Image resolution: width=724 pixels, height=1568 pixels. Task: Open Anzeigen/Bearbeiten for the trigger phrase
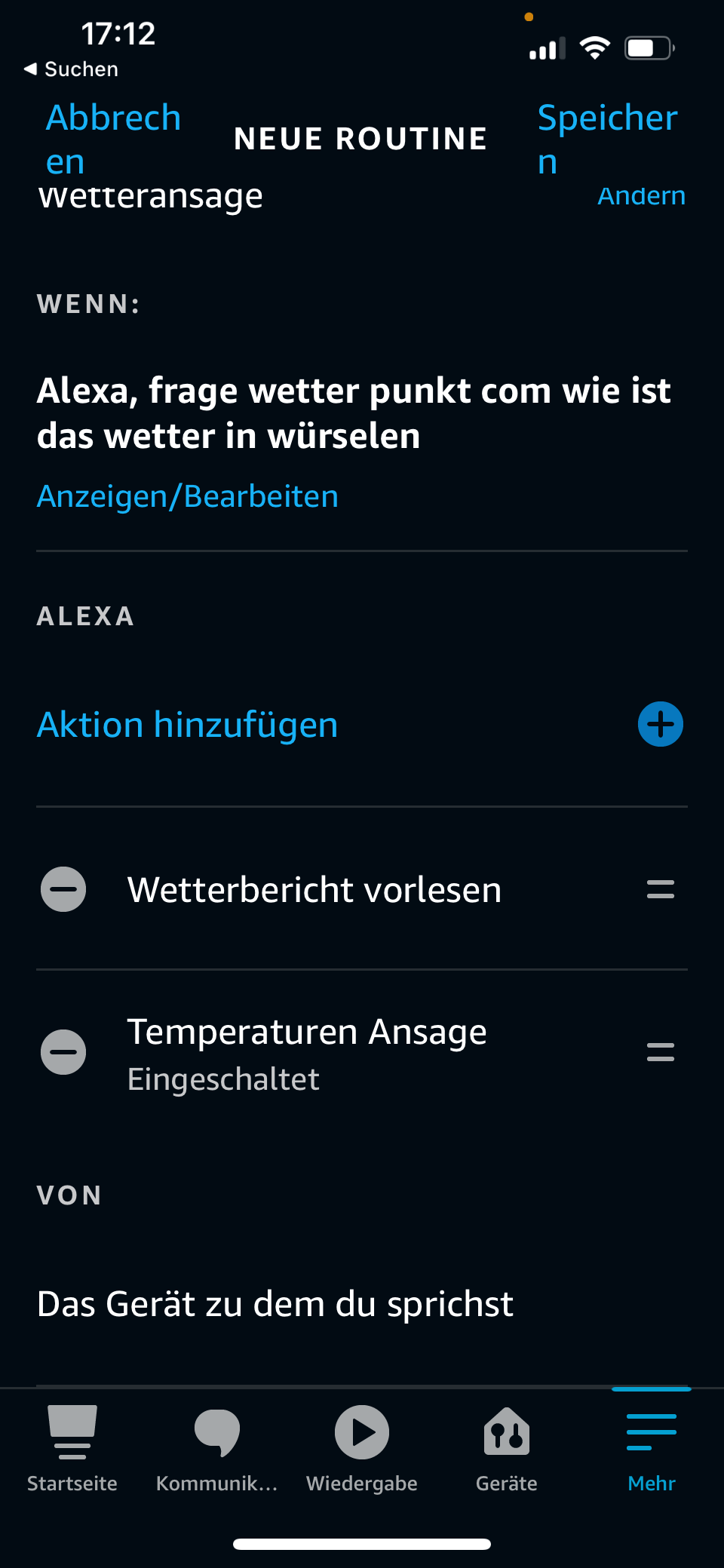188,496
